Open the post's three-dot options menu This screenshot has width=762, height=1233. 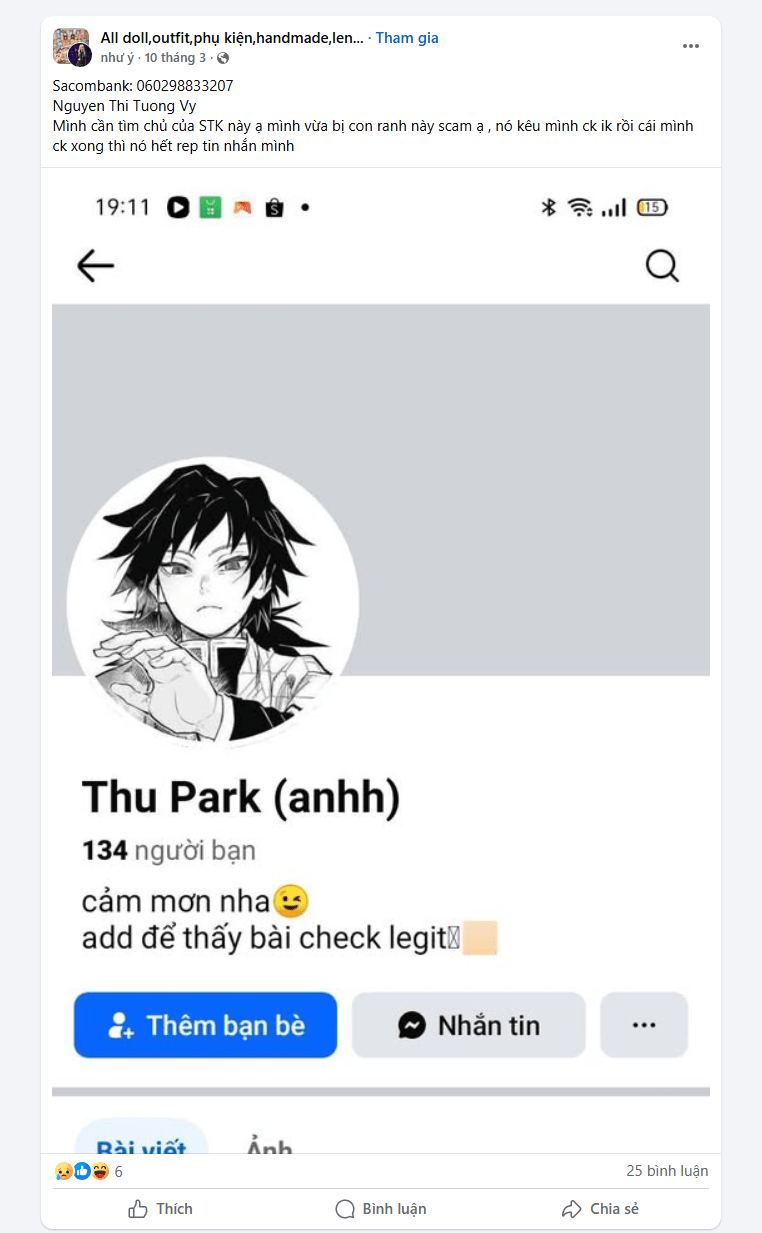point(691,46)
